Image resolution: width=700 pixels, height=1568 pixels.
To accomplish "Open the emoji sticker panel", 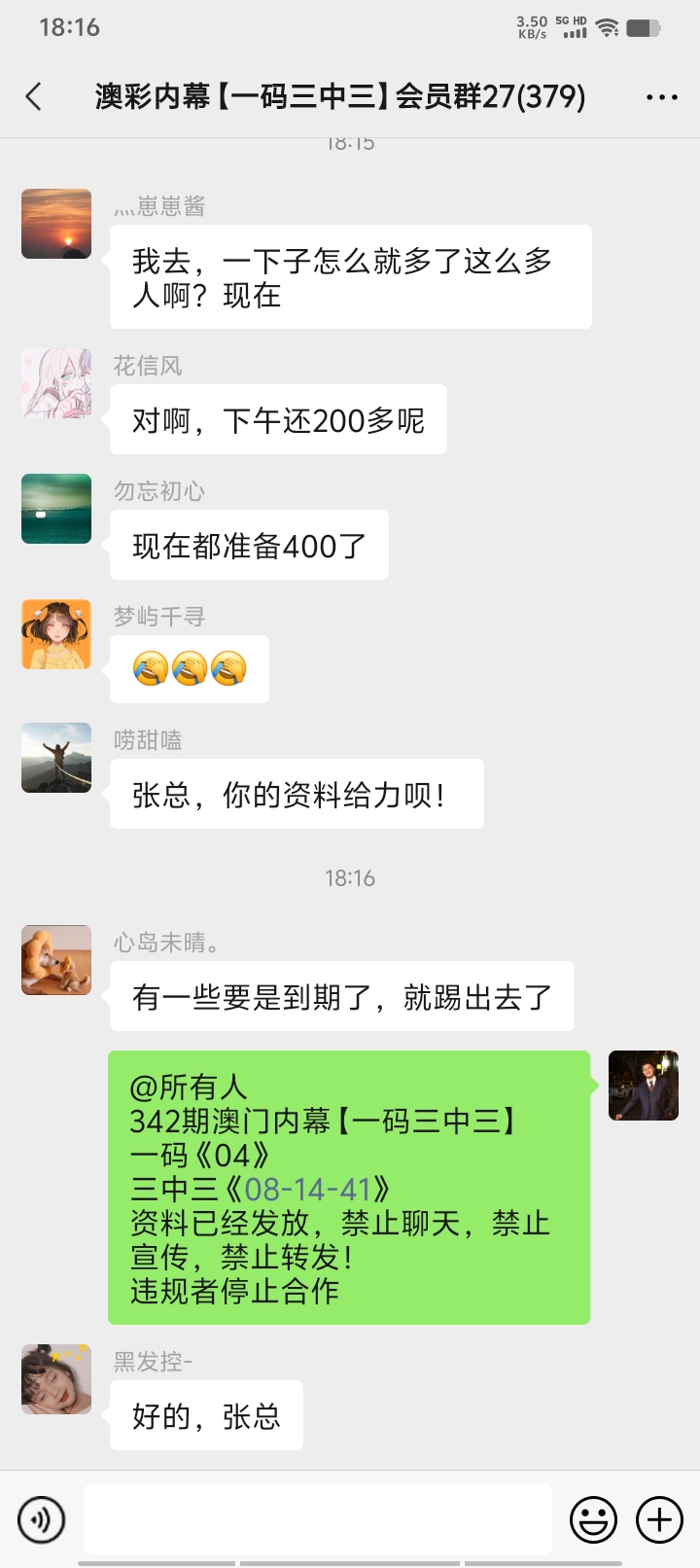I will point(593,1518).
